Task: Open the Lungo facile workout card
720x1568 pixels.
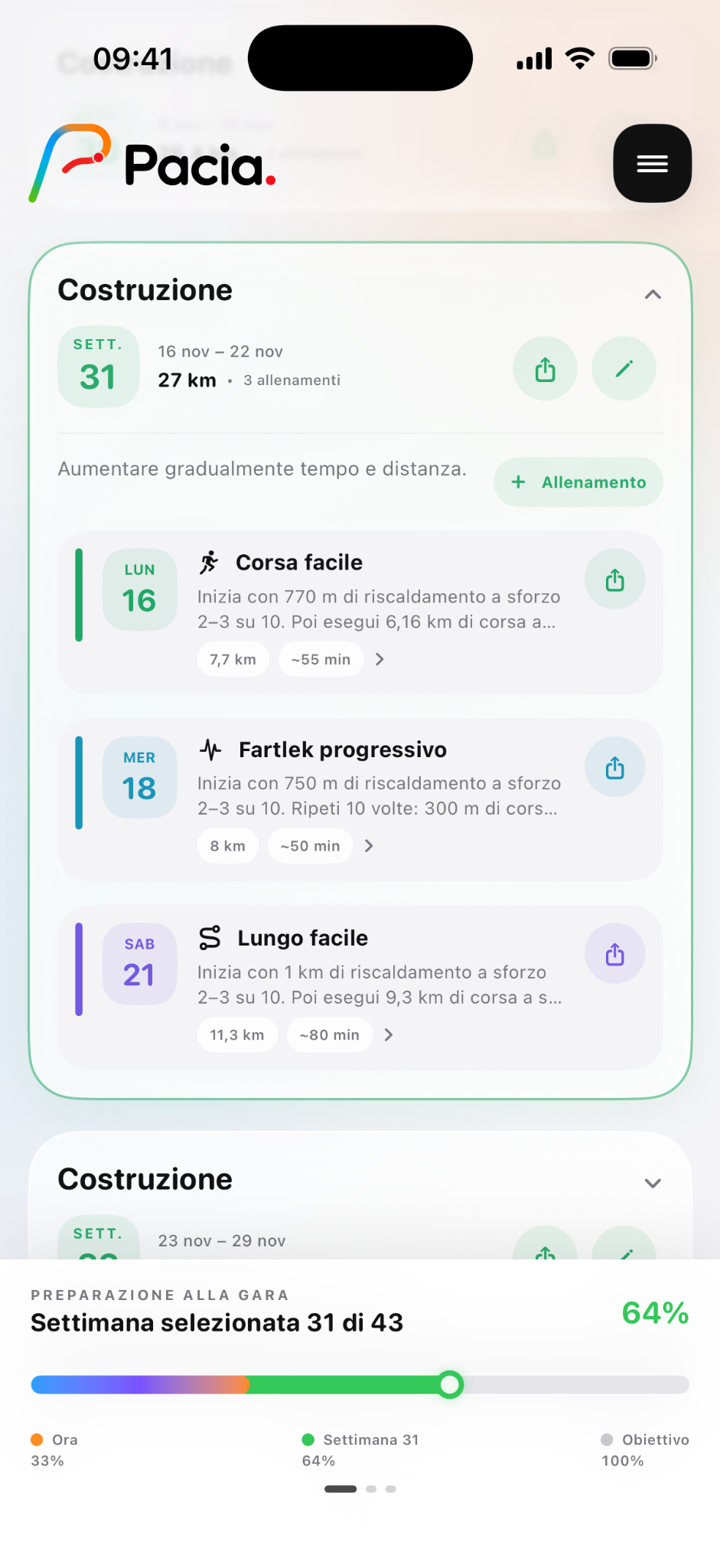Action: pos(360,988)
